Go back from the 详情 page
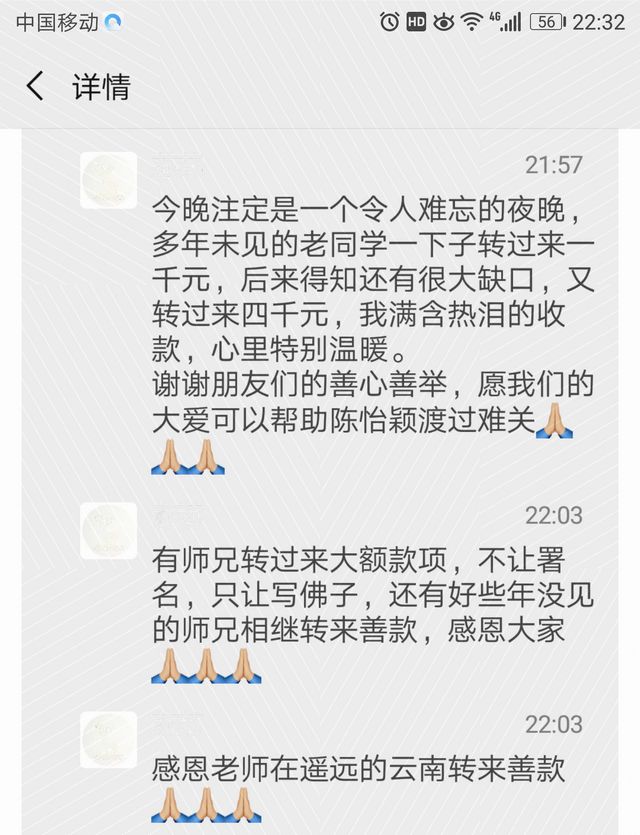 click(35, 87)
